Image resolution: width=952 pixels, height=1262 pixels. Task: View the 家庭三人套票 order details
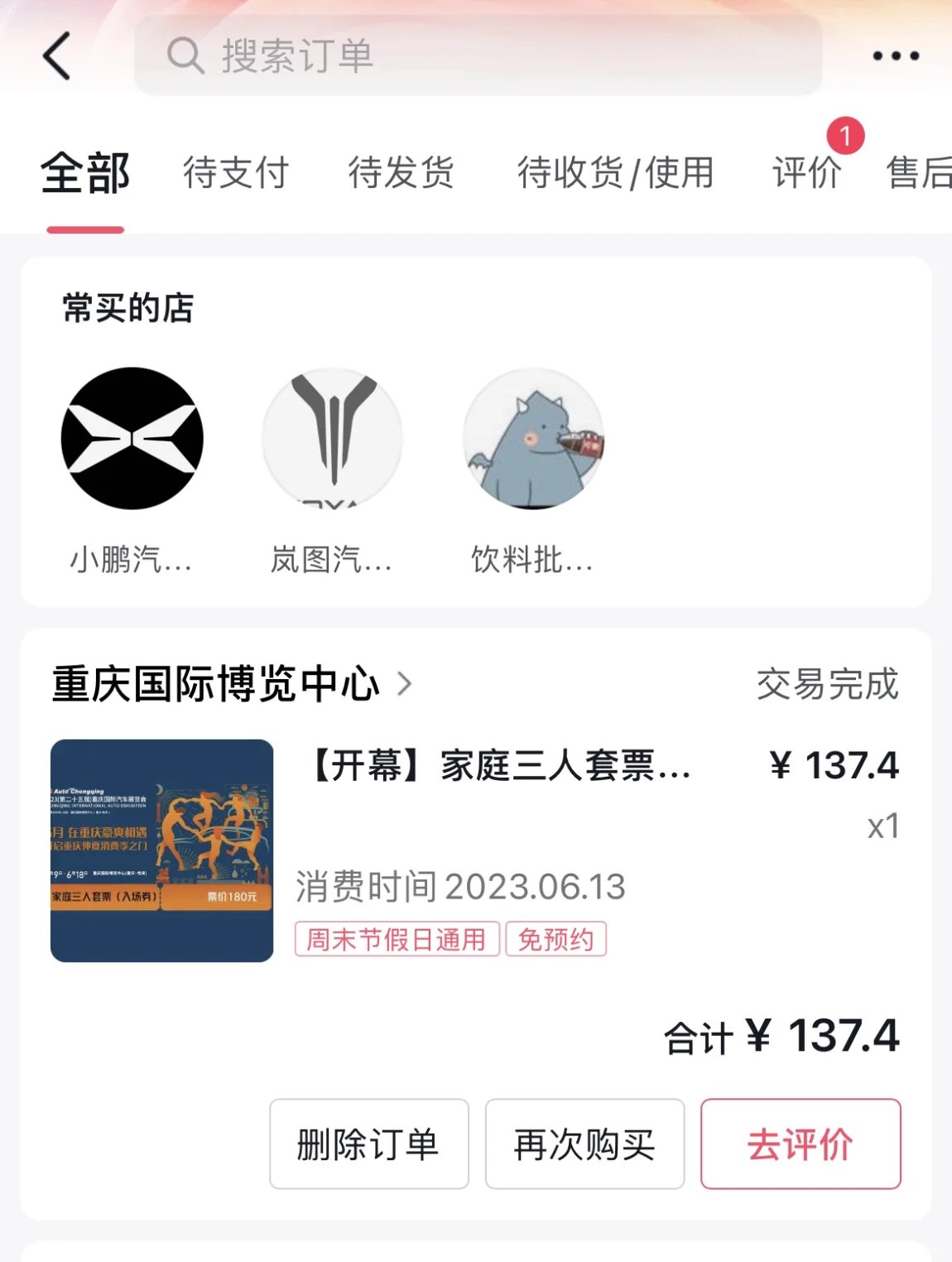(x=500, y=765)
